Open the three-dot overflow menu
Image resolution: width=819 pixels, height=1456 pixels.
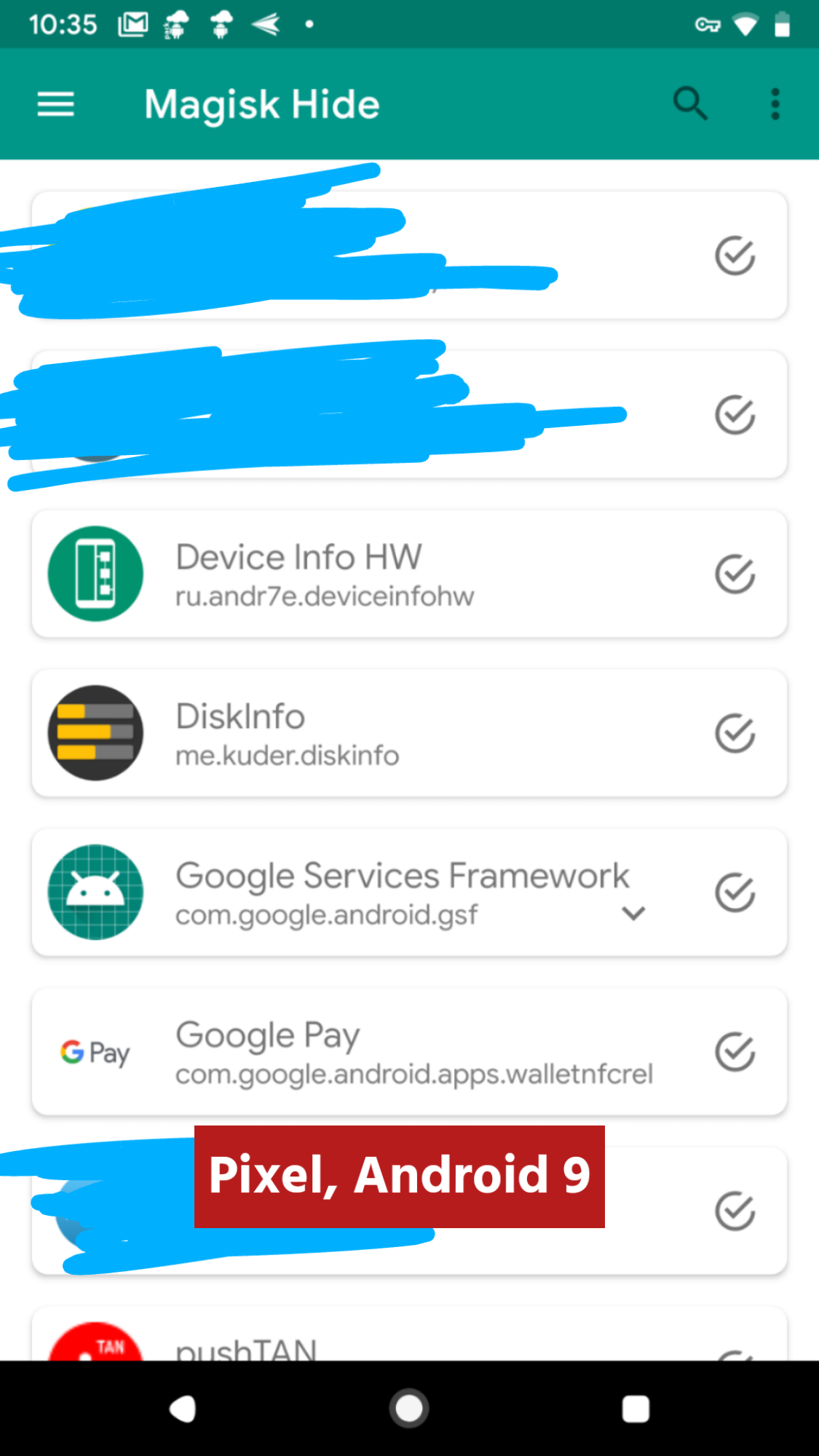(x=774, y=103)
